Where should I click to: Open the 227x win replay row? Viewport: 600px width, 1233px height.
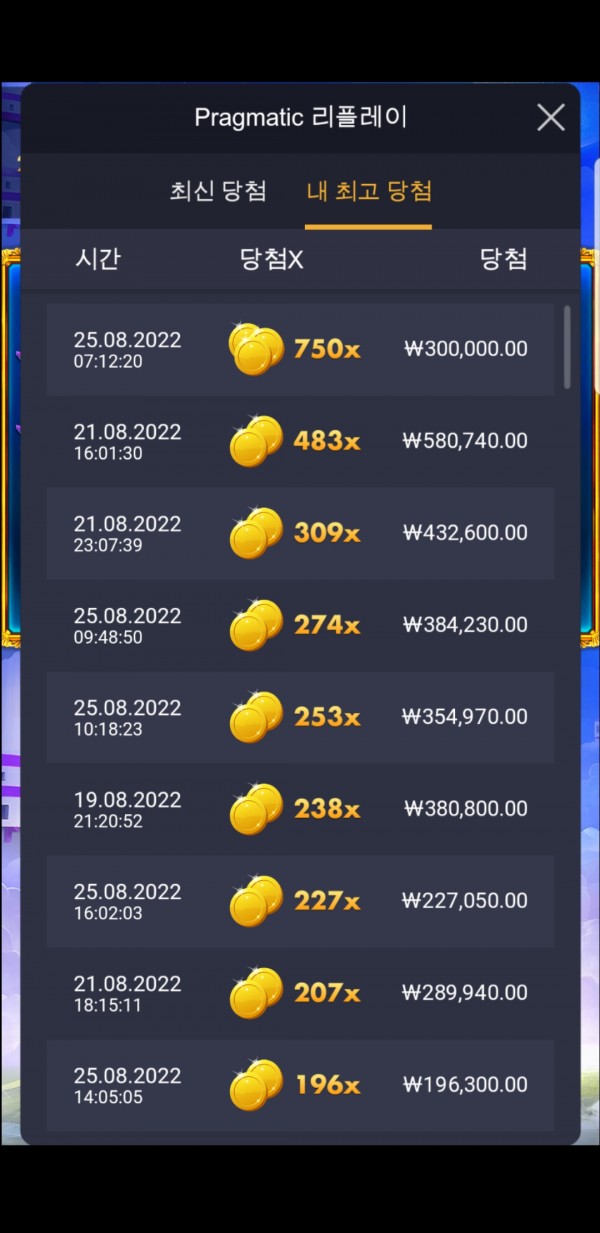[x=300, y=901]
